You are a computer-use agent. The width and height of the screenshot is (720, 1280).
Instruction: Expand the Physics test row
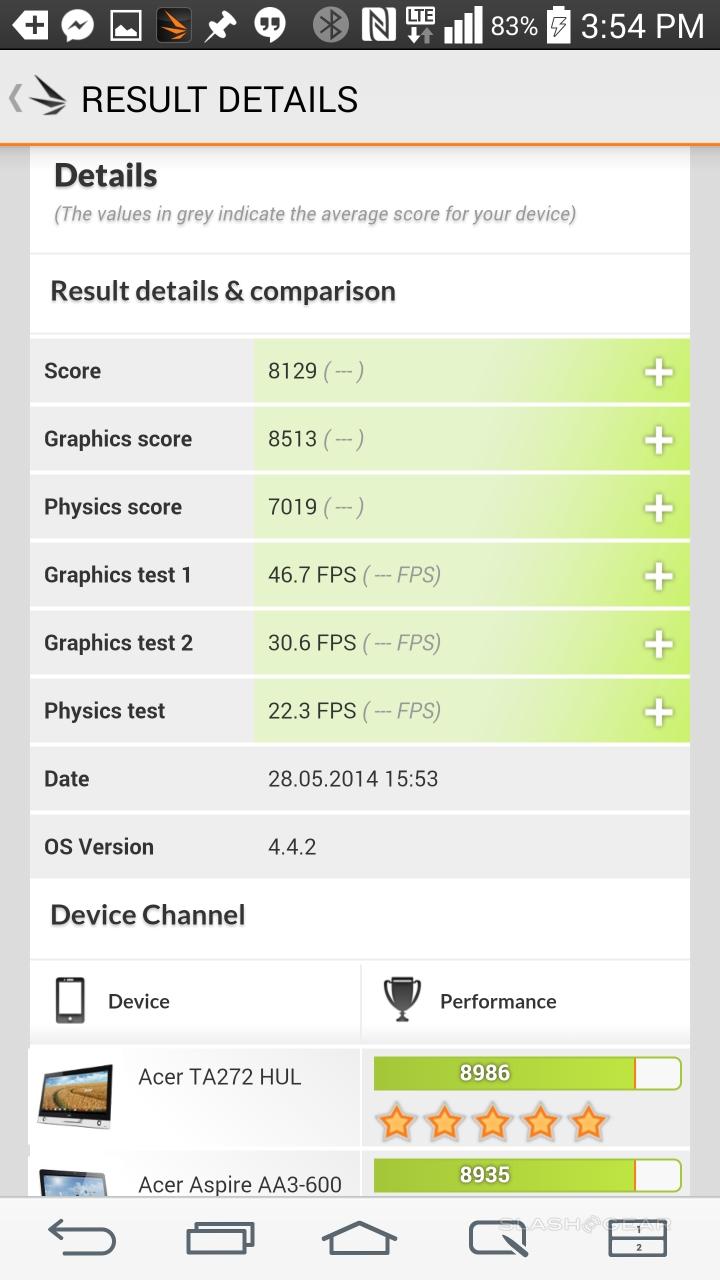click(x=658, y=712)
